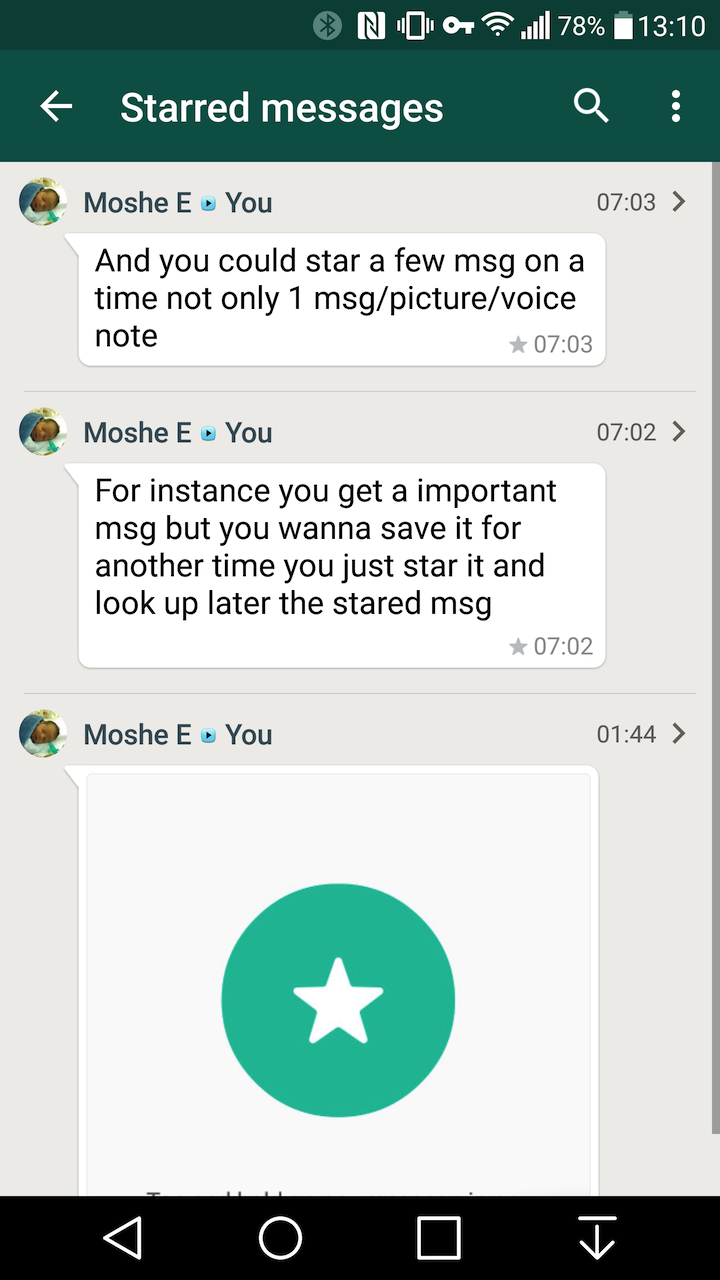Open the overflow menu
Image resolution: width=720 pixels, height=1280 pixels.
point(676,106)
